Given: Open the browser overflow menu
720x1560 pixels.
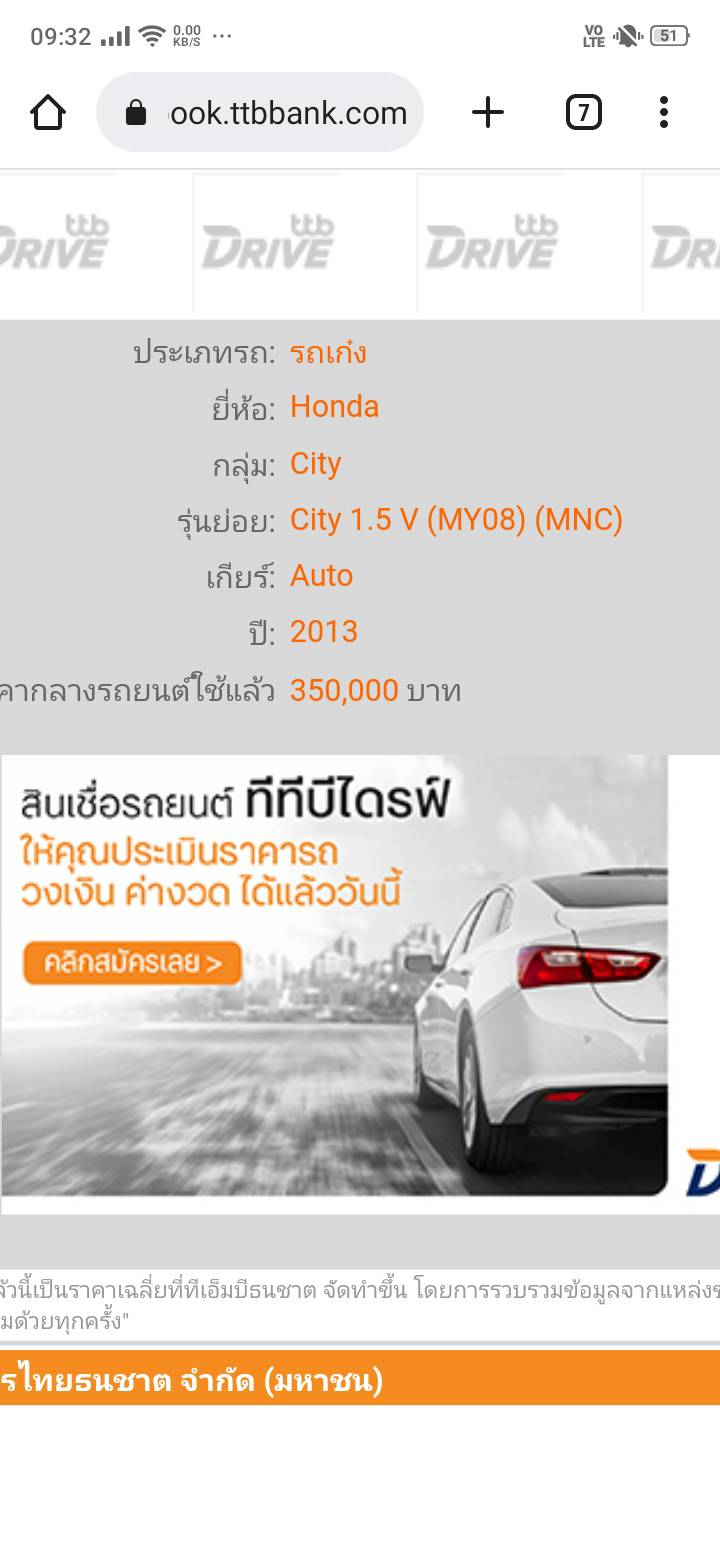Looking at the screenshot, I should click(x=664, y=112).
